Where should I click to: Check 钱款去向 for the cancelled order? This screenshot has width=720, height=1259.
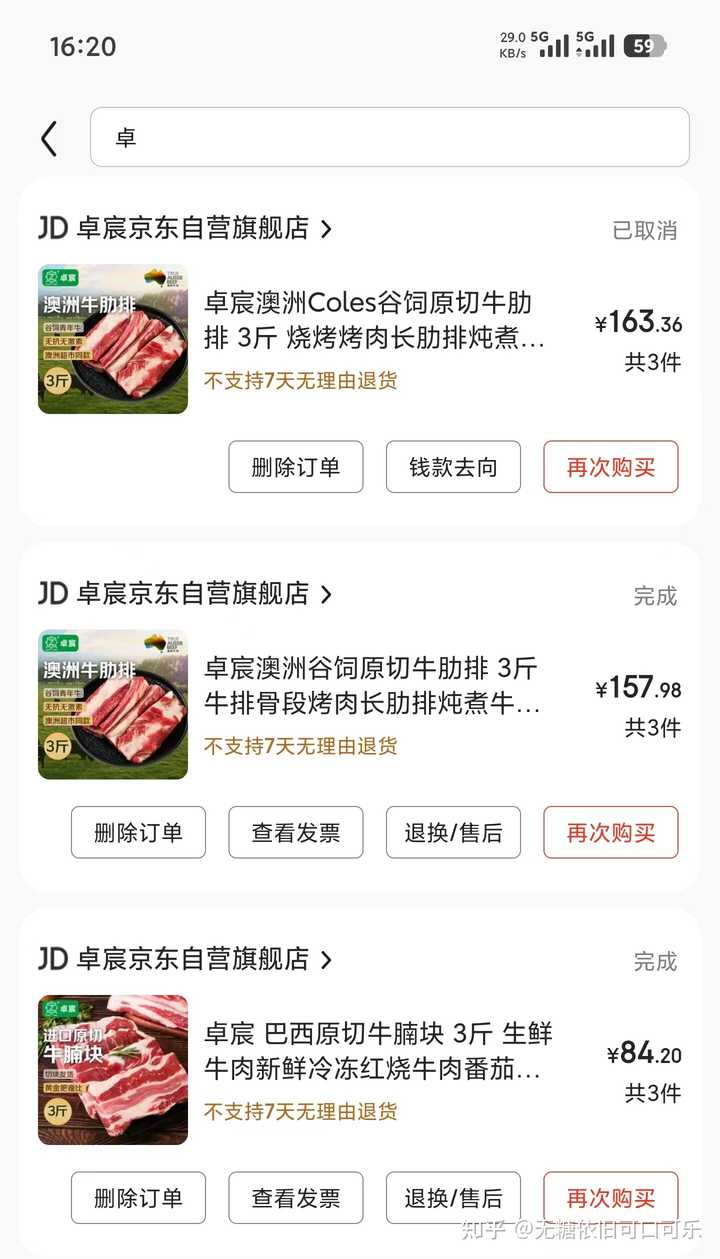click(453, 467)
